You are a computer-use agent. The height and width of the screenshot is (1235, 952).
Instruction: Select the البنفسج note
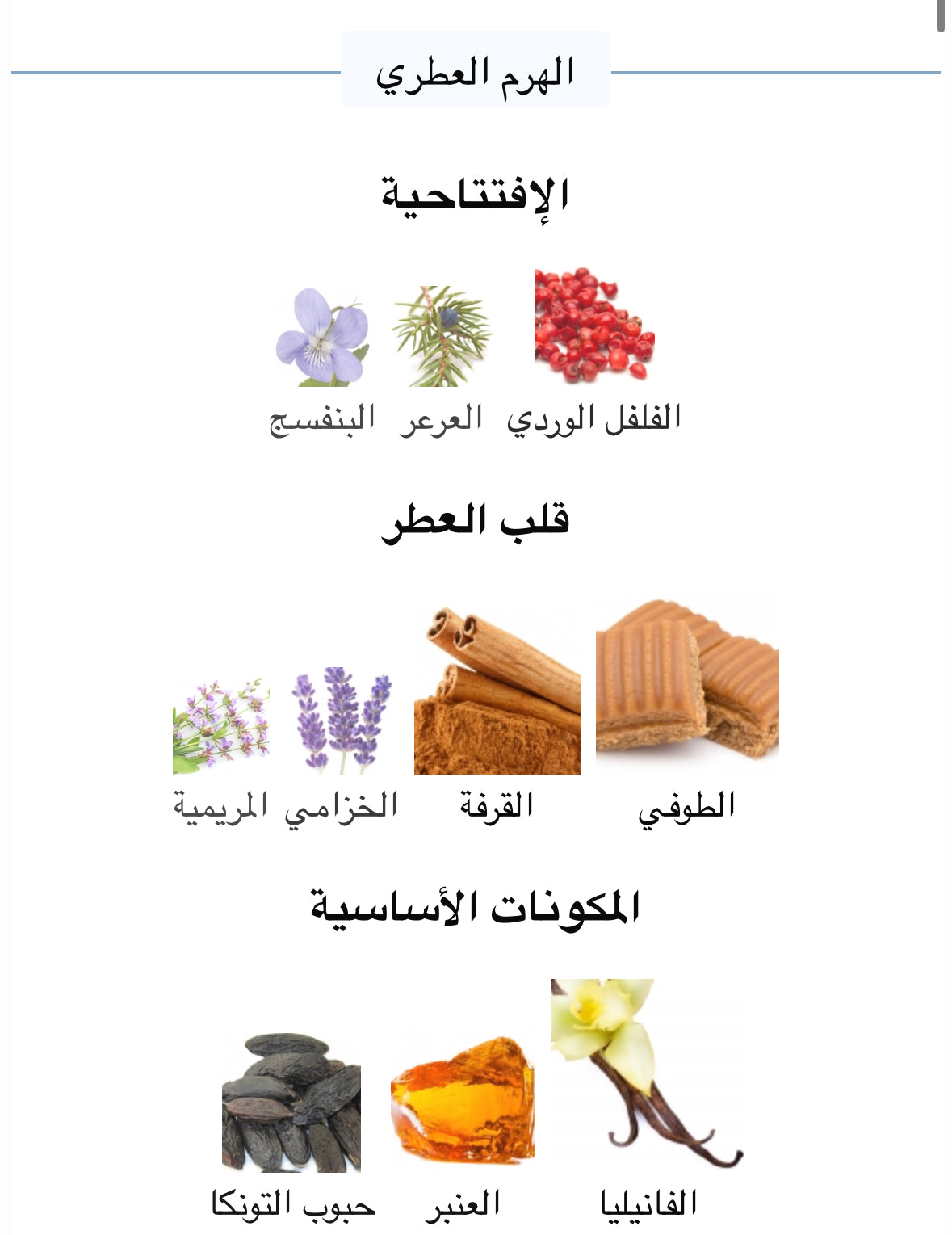click(322, 335)
